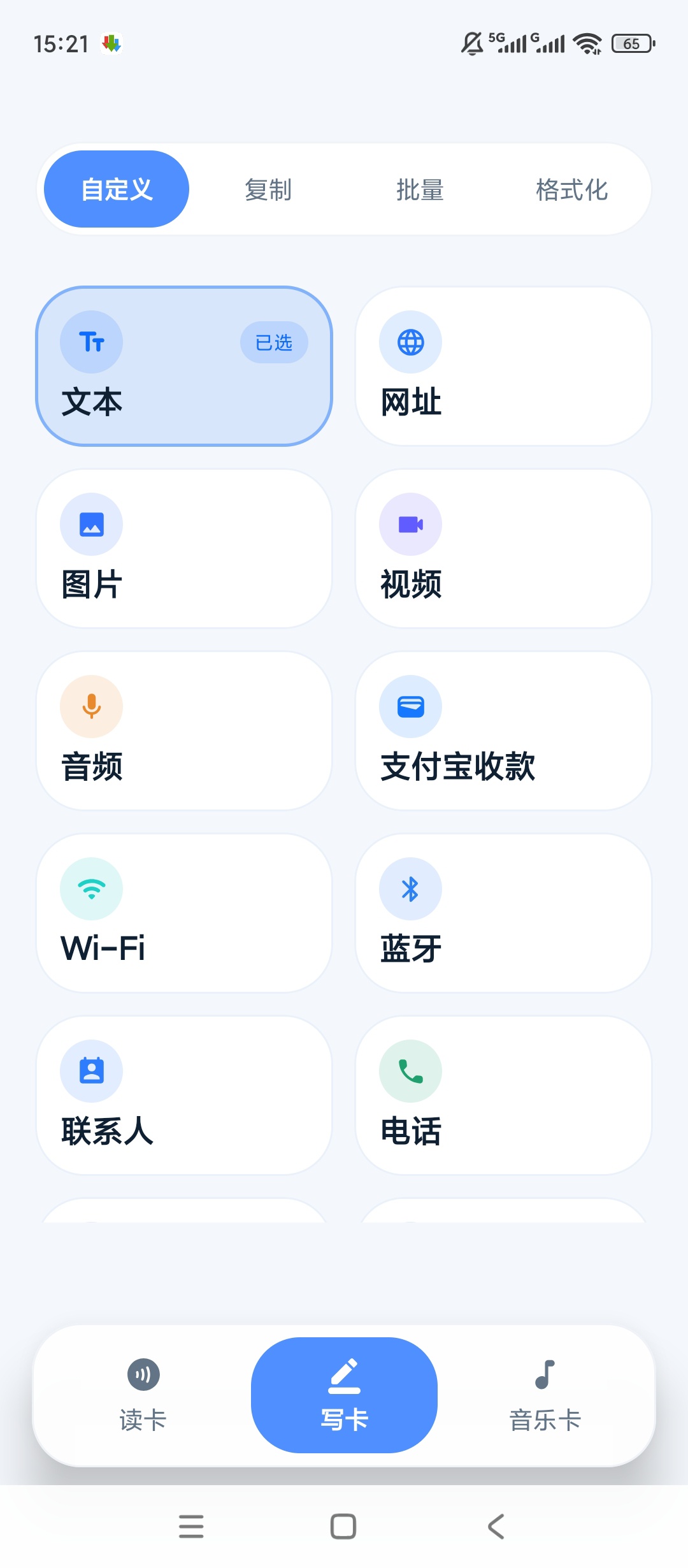Choose the 音频 option
This screenshot has height=1568, width=688.
point(184,730)
